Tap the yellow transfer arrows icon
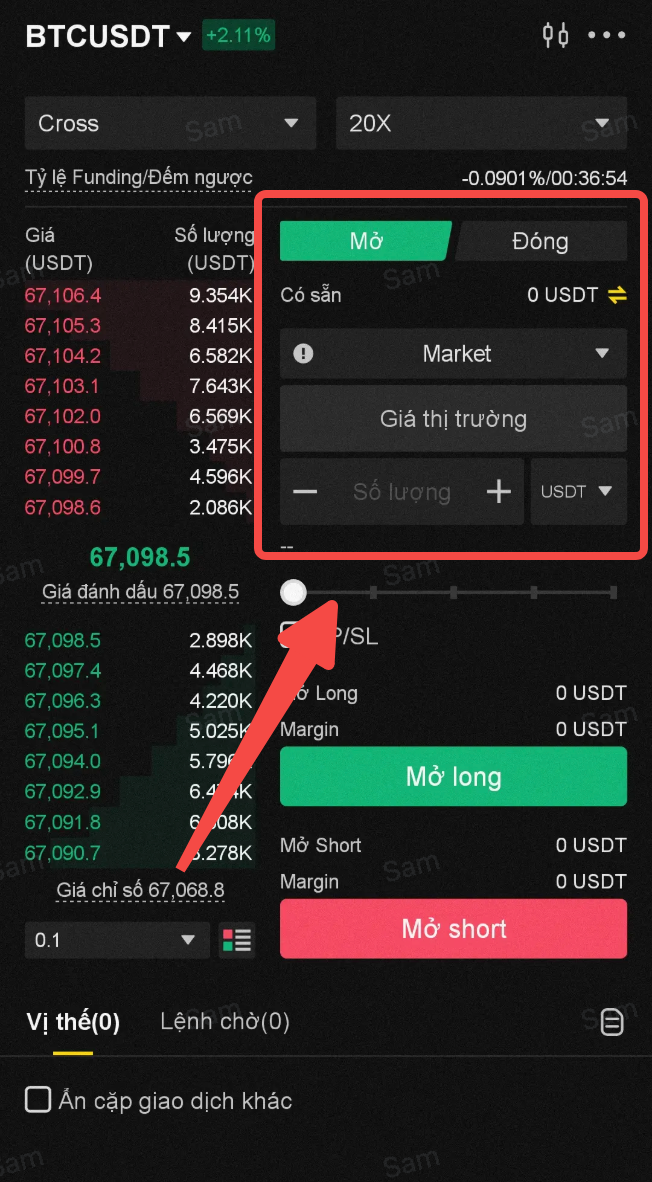This screenshot has width=652, height=1182. click(617, 296)
